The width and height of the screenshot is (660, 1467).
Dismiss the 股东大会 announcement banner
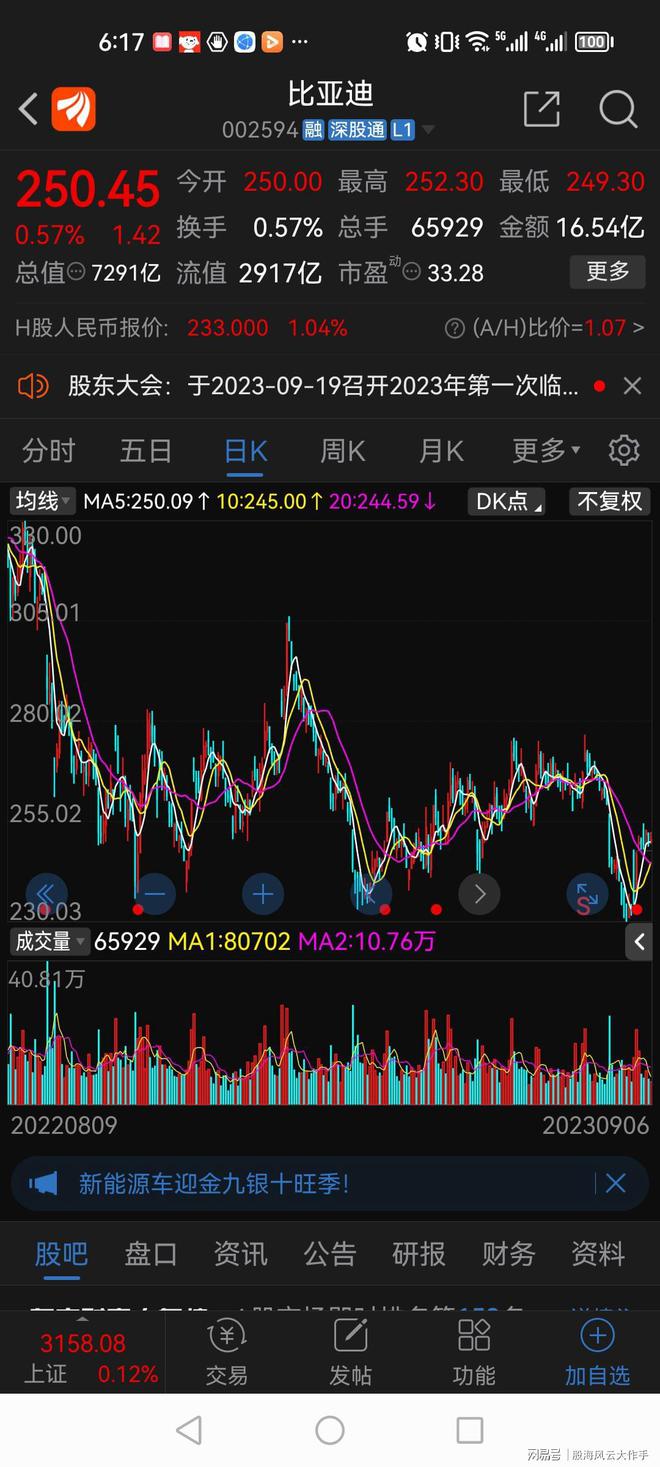(x=632, y=385)
